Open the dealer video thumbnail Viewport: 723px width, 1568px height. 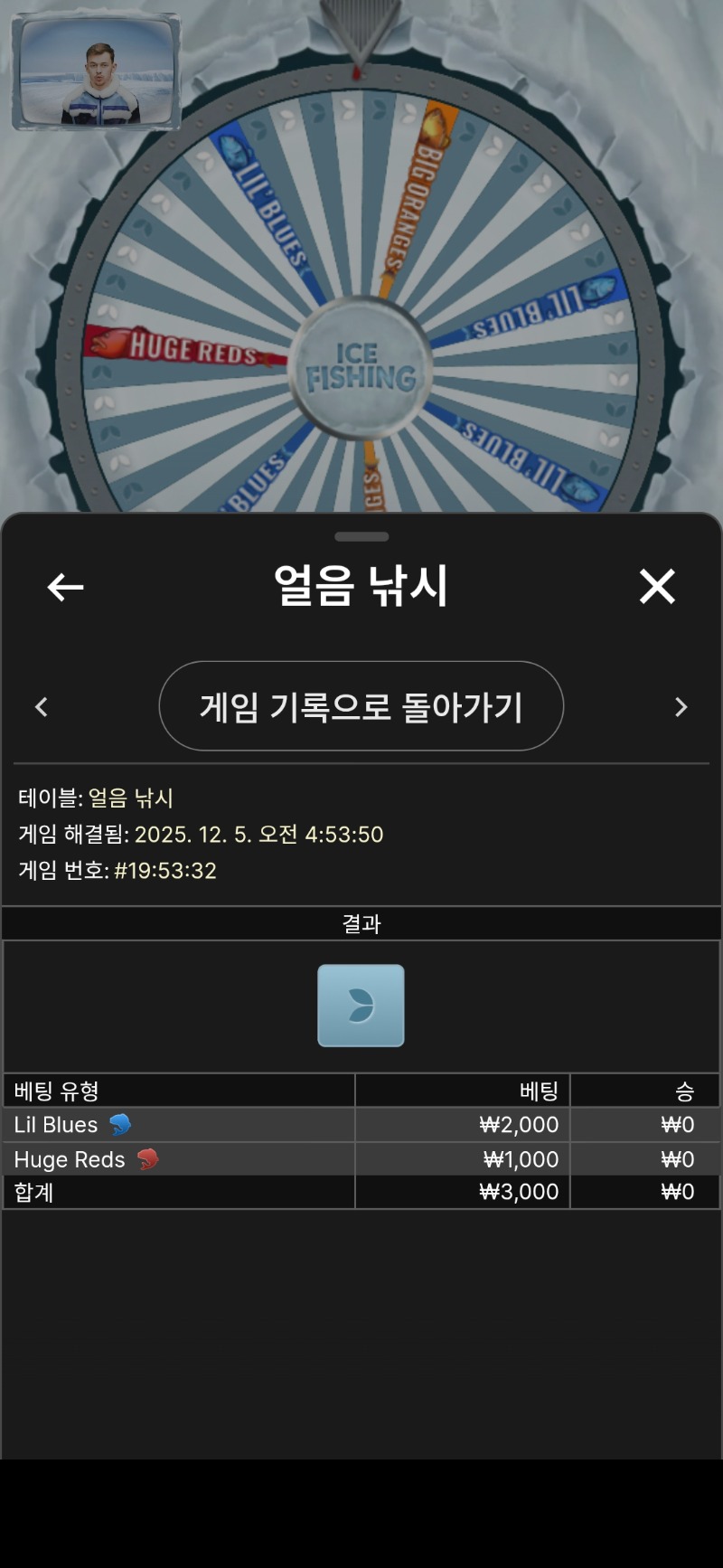click(x=96, y=72)
